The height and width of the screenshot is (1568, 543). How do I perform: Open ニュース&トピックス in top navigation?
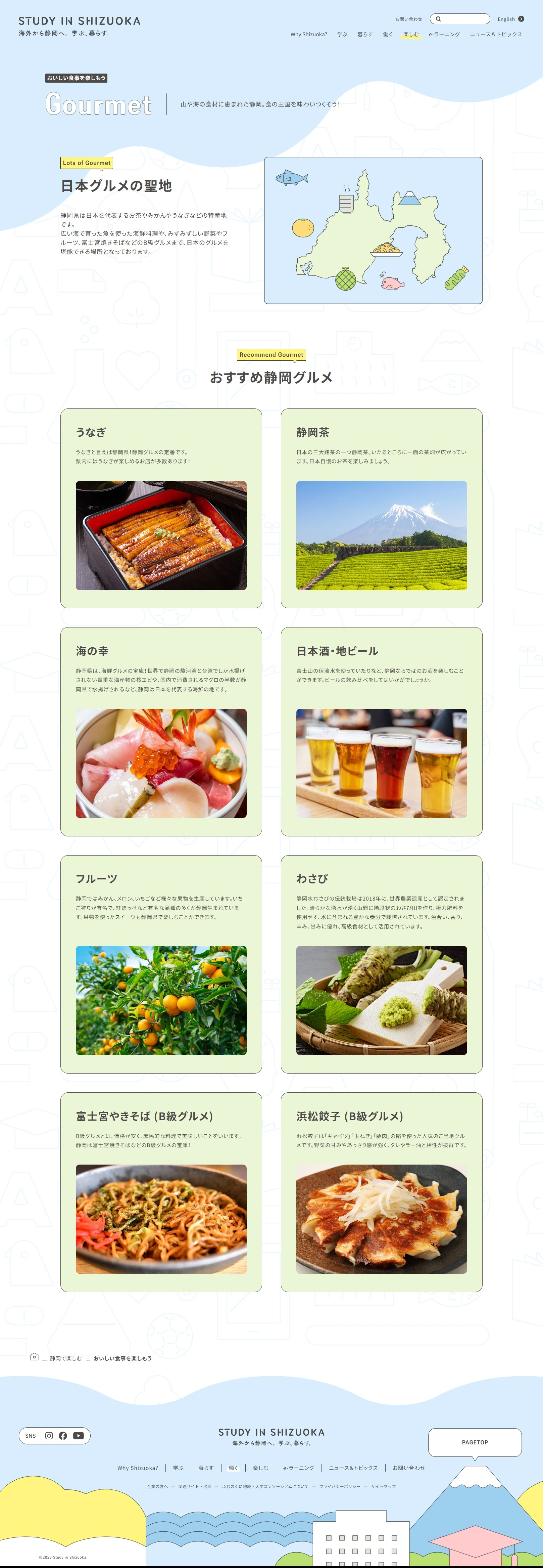coord(496,35)
